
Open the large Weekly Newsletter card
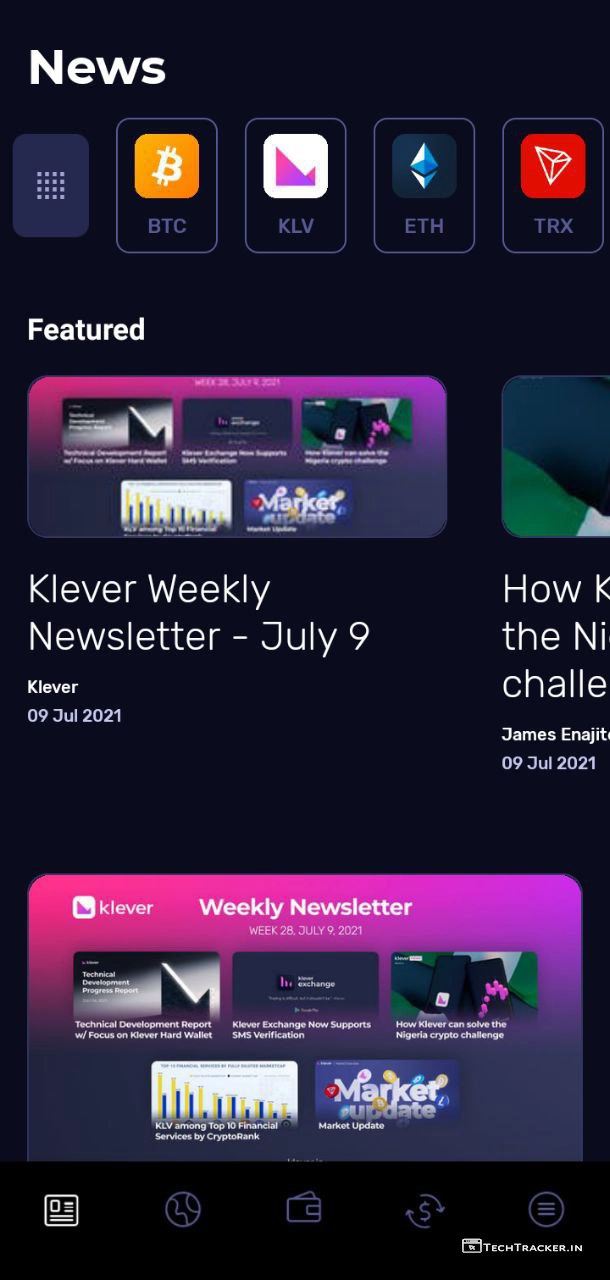(x=305, y=1015)
